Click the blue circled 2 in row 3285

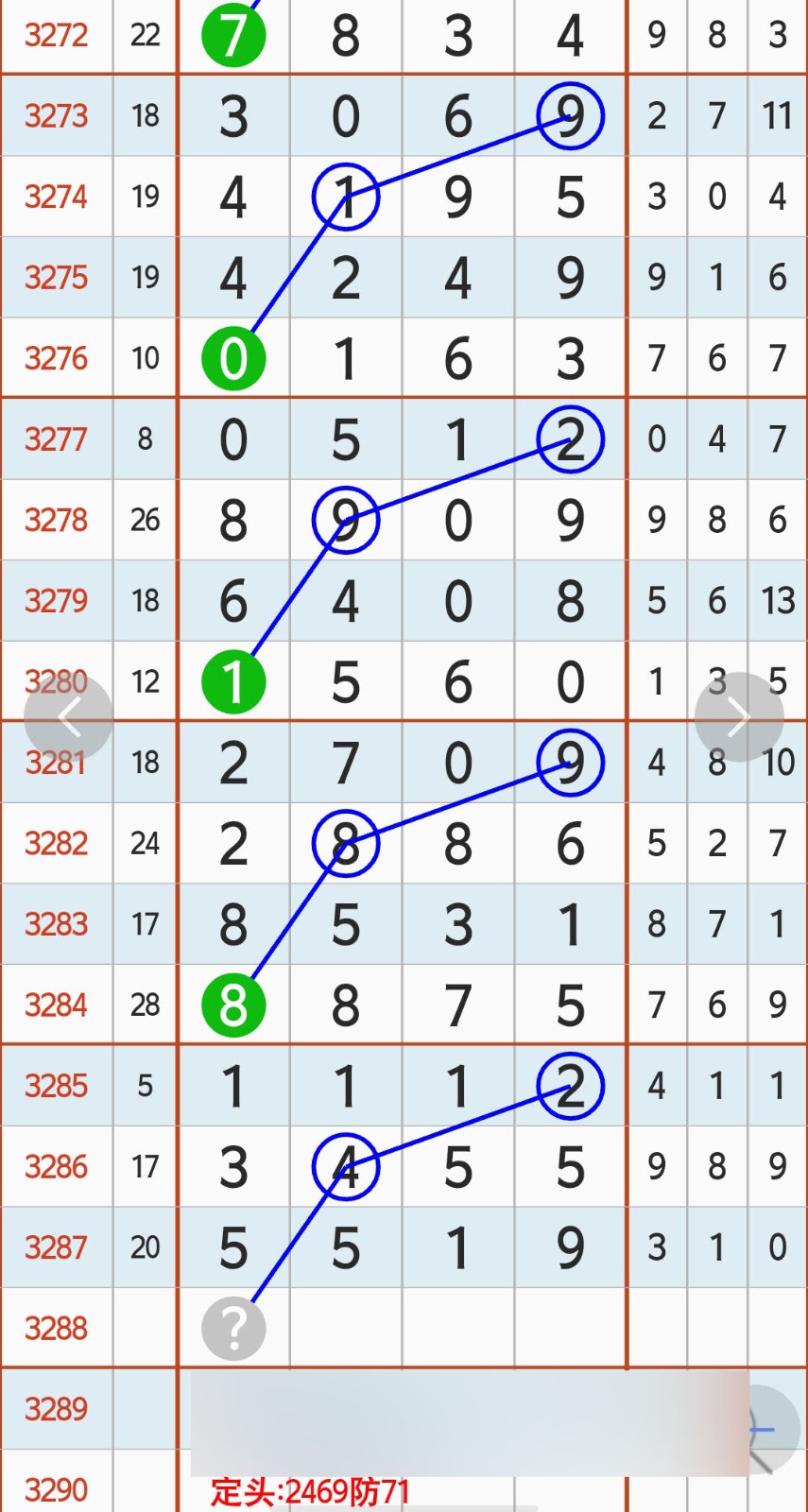[570, 1086]
